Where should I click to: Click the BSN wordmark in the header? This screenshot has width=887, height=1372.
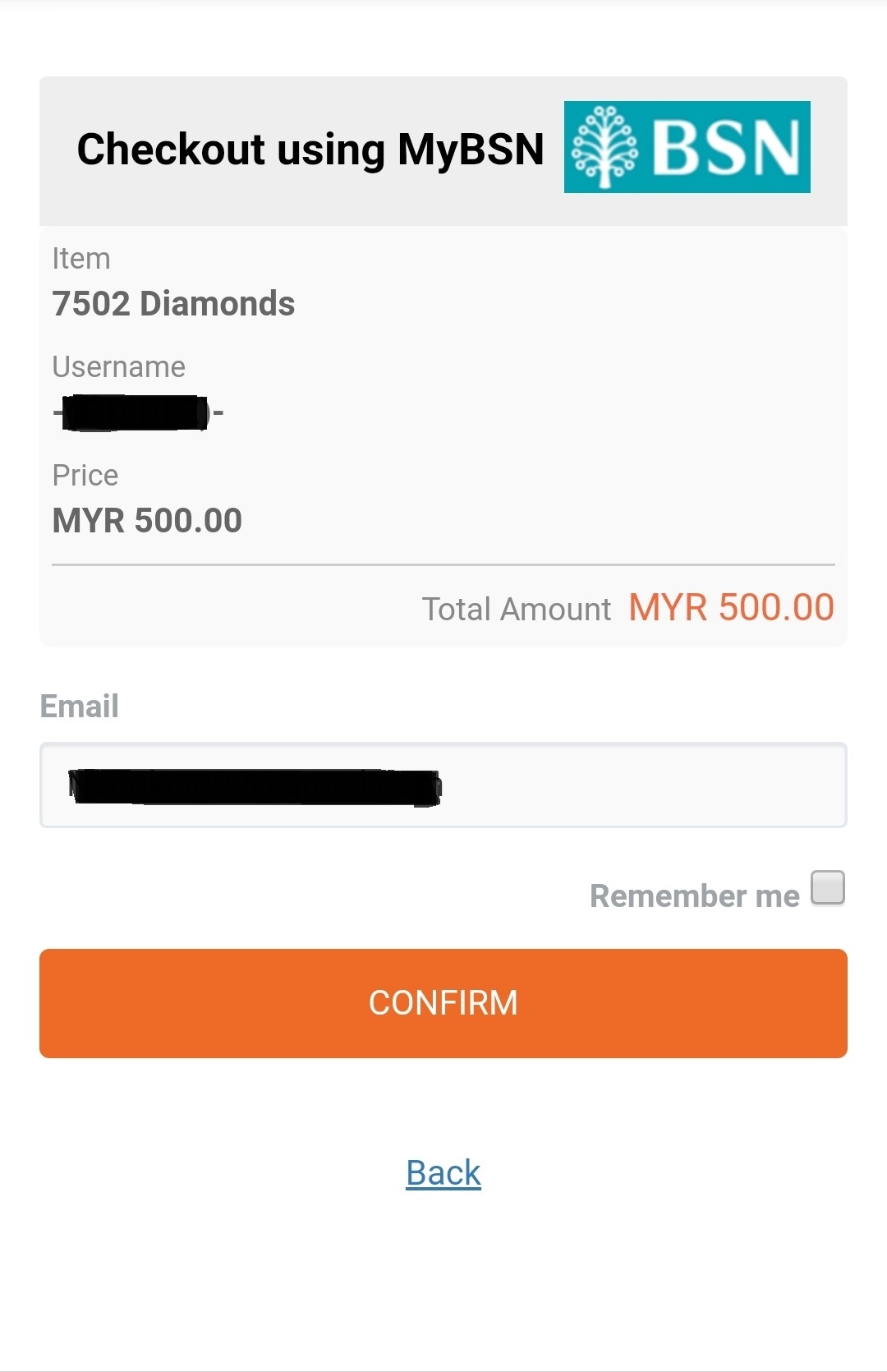[x=729, y=148]
